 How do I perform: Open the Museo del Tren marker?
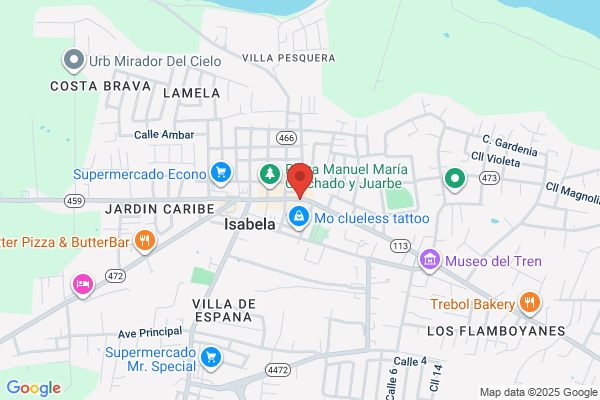(x=430, y=260)
